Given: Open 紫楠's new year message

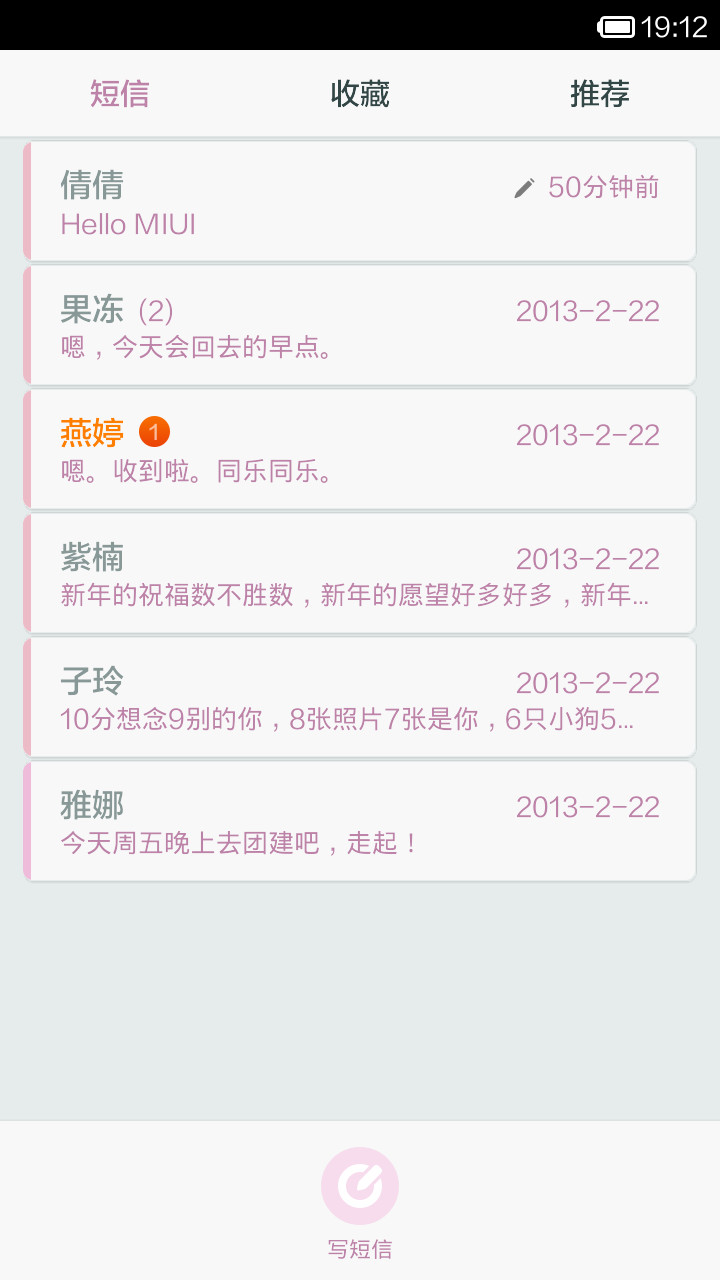Looking at the screenshot, I should point(360,573).
